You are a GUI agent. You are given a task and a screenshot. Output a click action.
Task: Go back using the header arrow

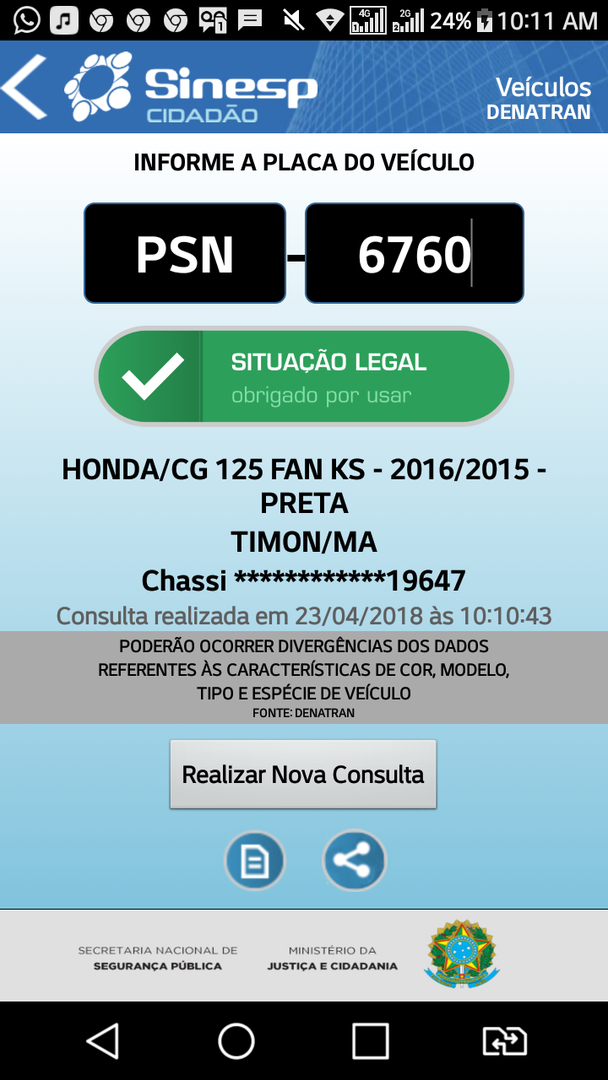tap(25, 87)
